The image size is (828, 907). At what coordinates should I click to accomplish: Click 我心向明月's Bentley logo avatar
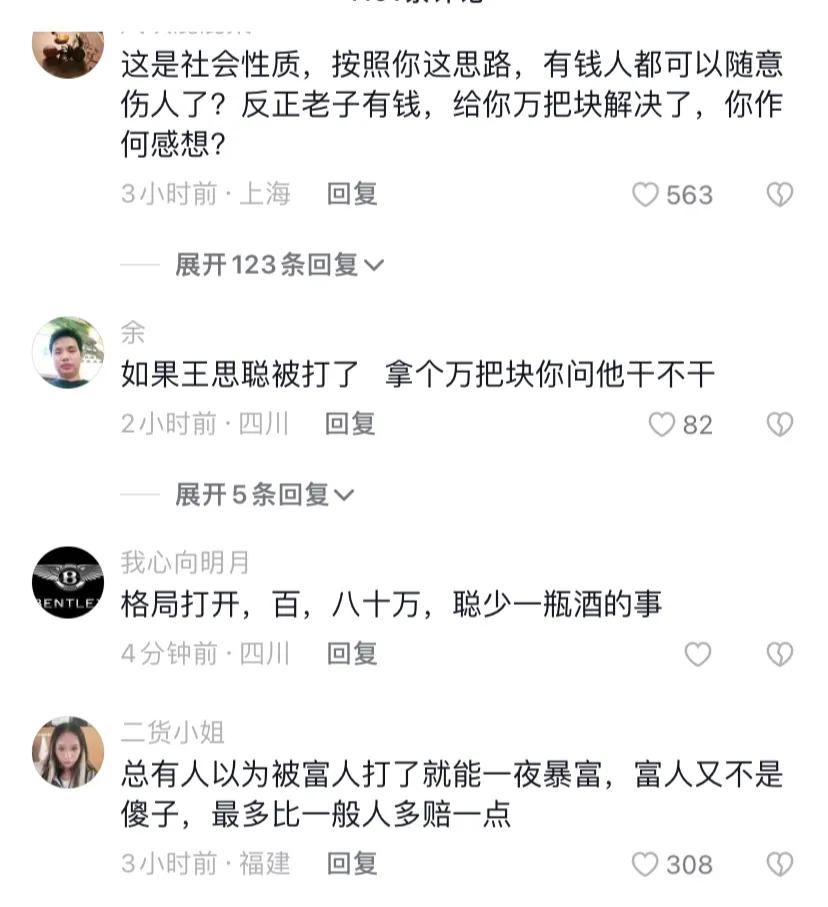point(67,580)
